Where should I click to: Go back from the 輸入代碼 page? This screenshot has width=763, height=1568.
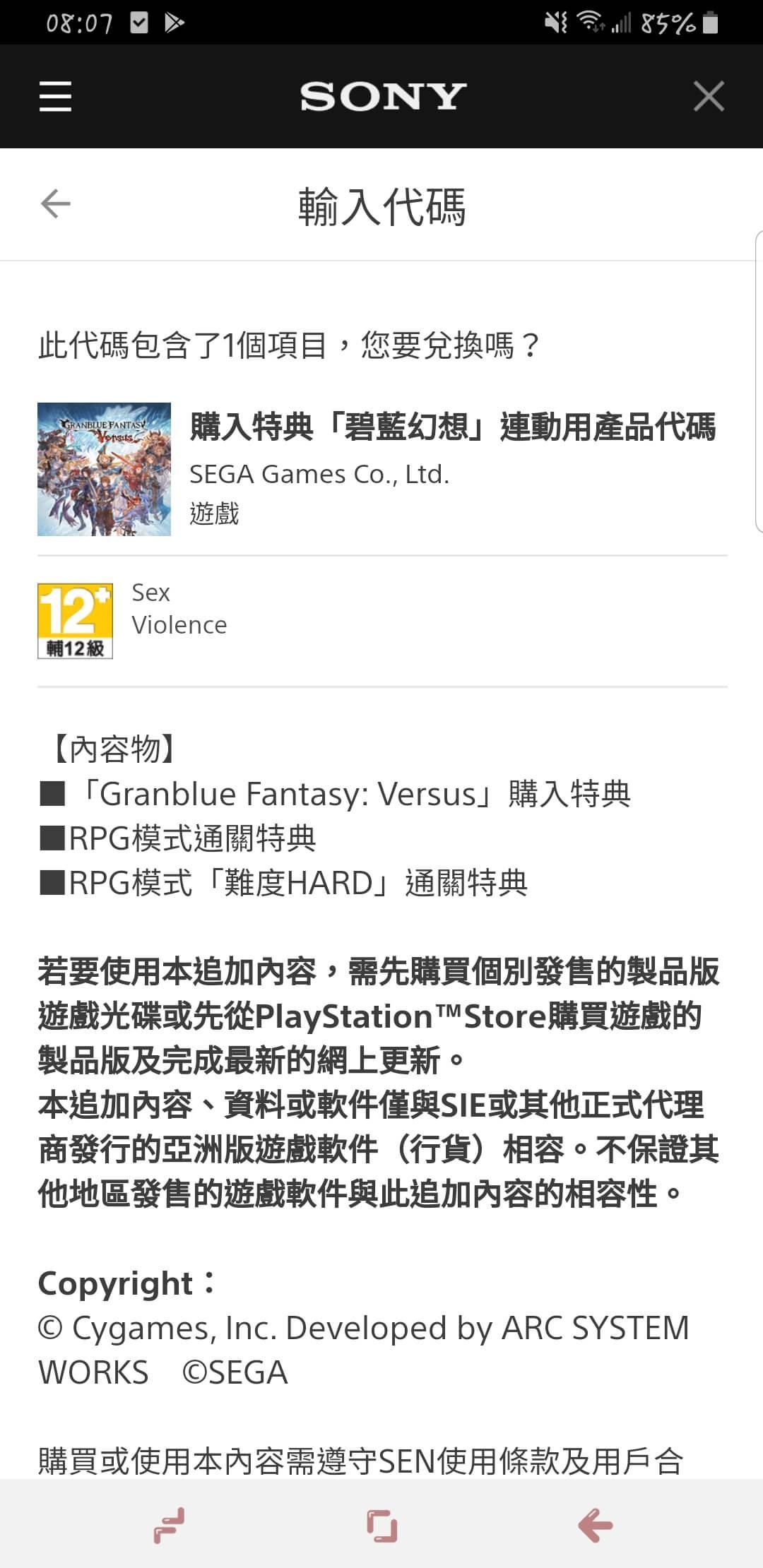pos(55,204)
